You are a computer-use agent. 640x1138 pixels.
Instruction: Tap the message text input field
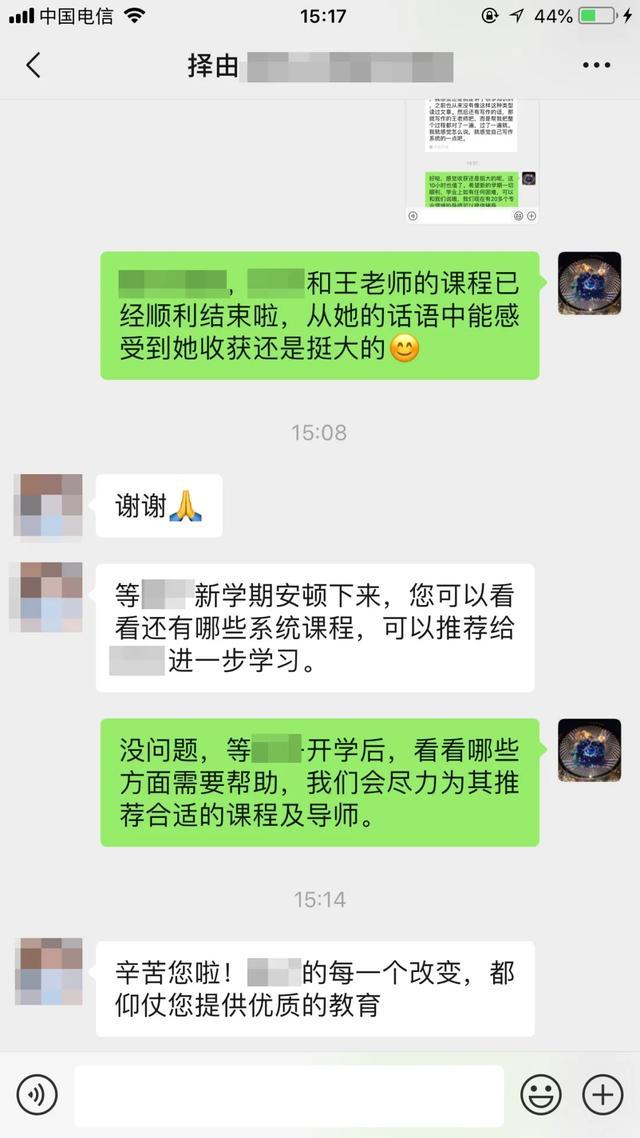click(x=289, y=1095)
